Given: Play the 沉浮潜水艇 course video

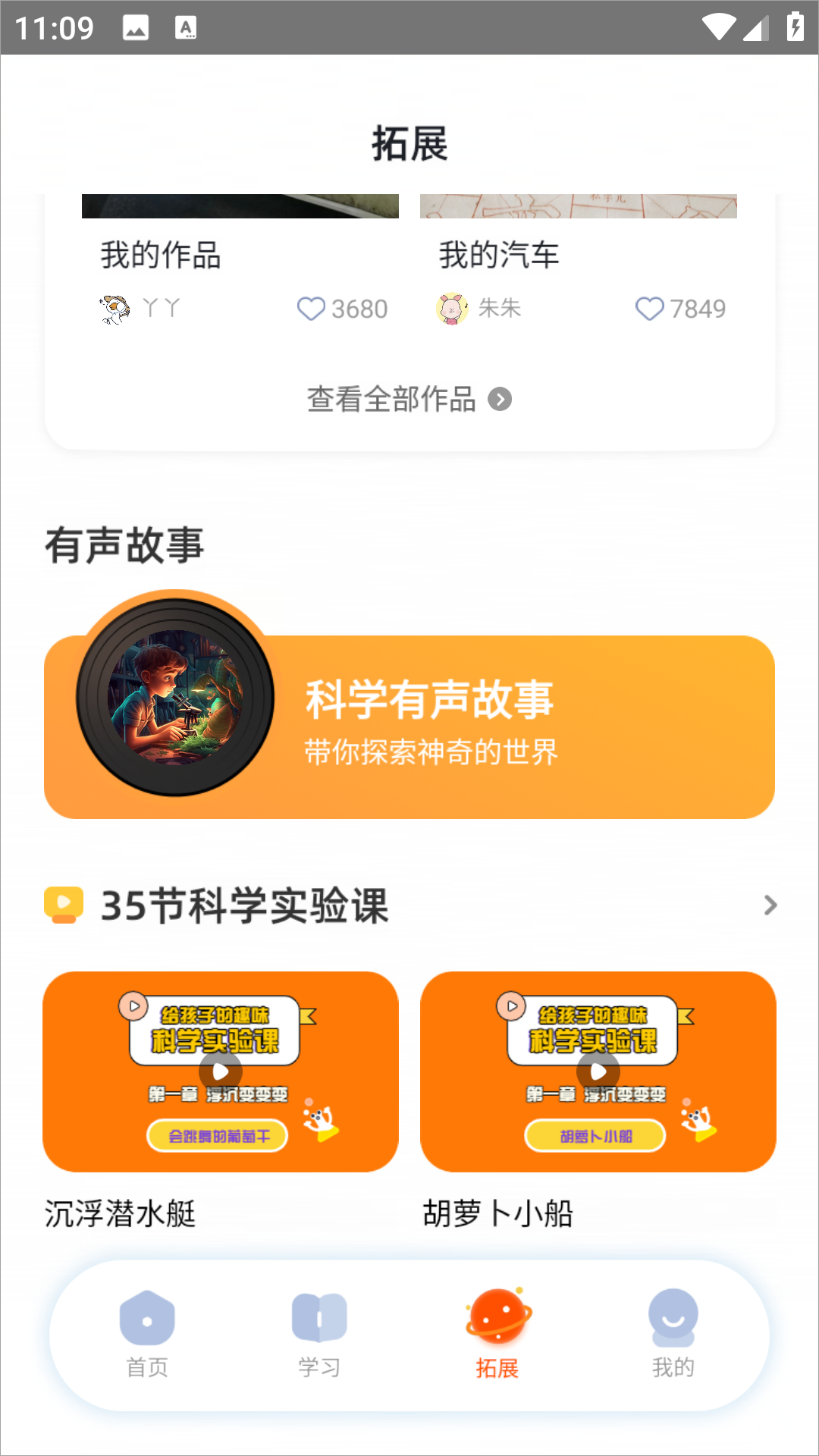Looking at the screenshot, I should click(x=219, y=1072).
